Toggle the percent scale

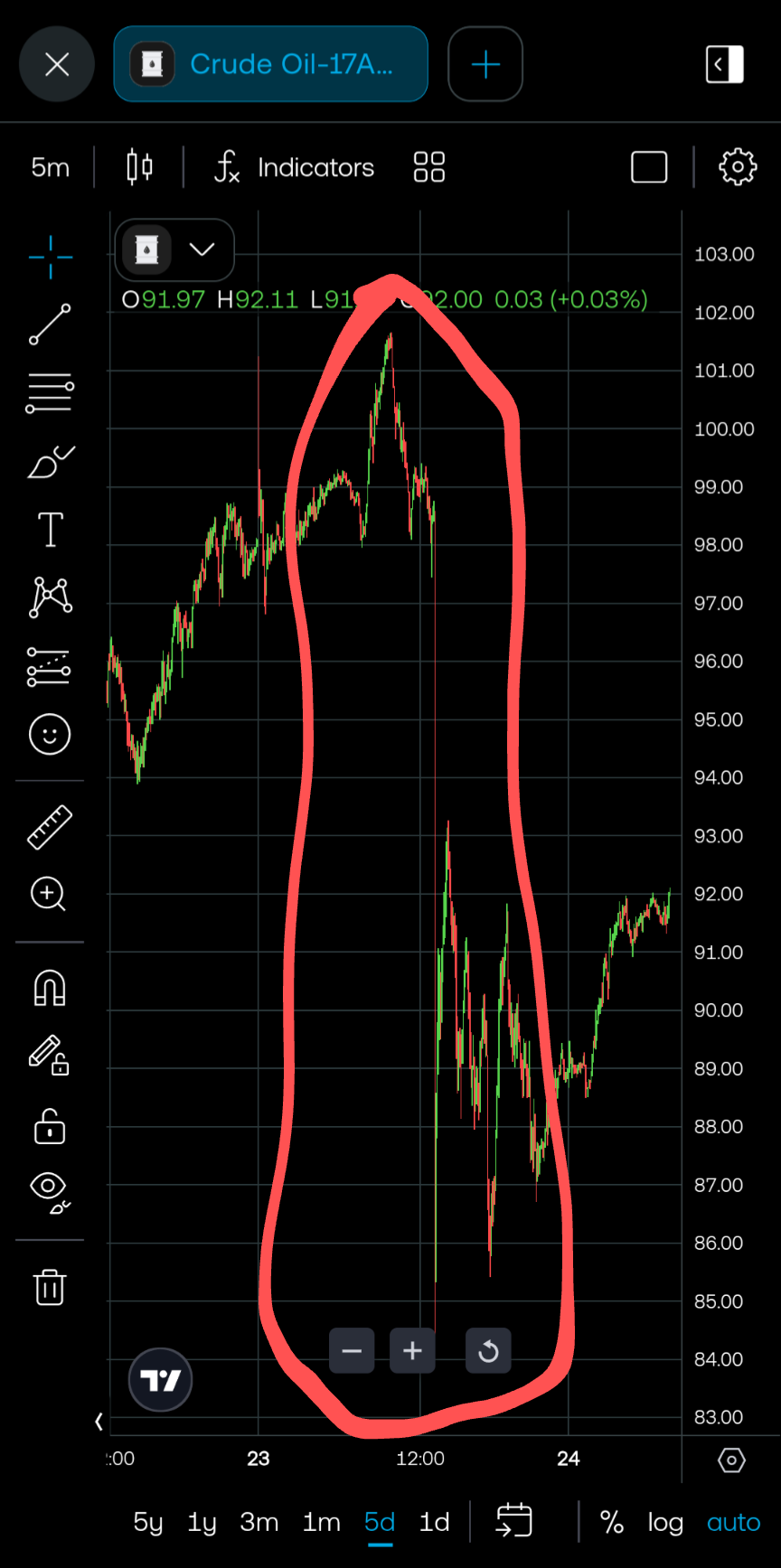pos(612,1523)
